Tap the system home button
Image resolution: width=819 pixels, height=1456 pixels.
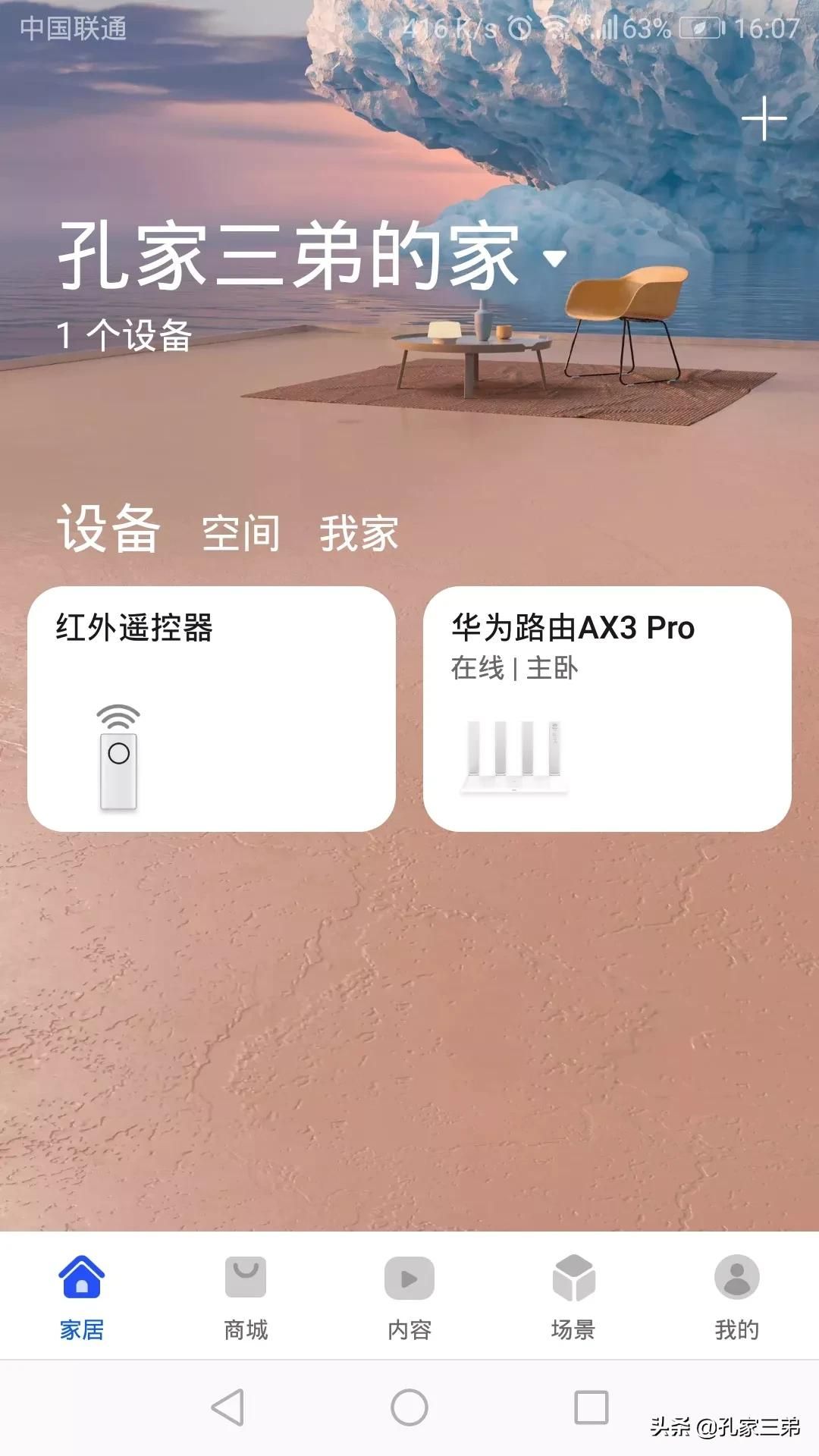[409, 1407]
